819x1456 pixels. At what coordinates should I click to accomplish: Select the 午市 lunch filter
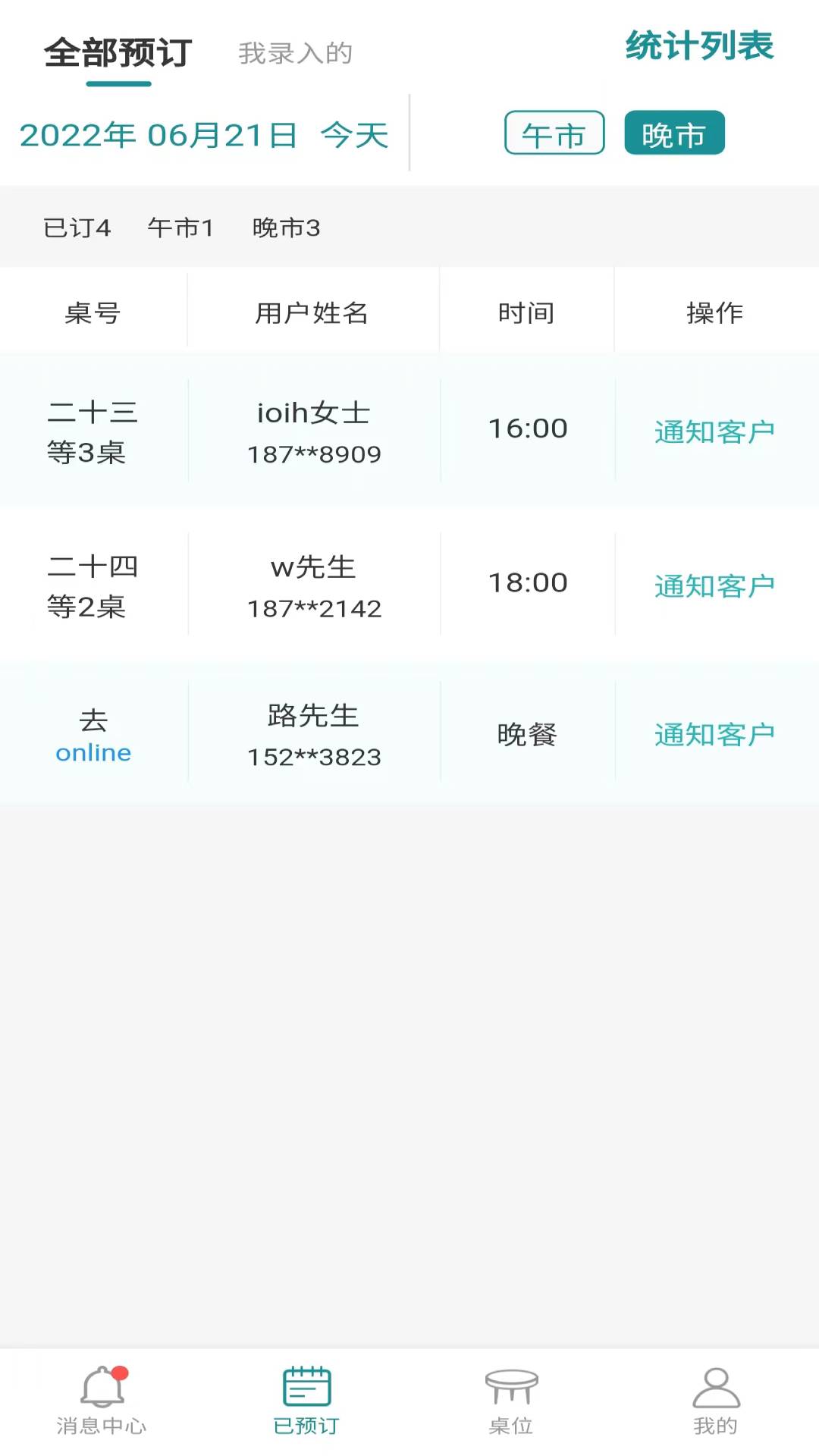(x=554, y=133)
